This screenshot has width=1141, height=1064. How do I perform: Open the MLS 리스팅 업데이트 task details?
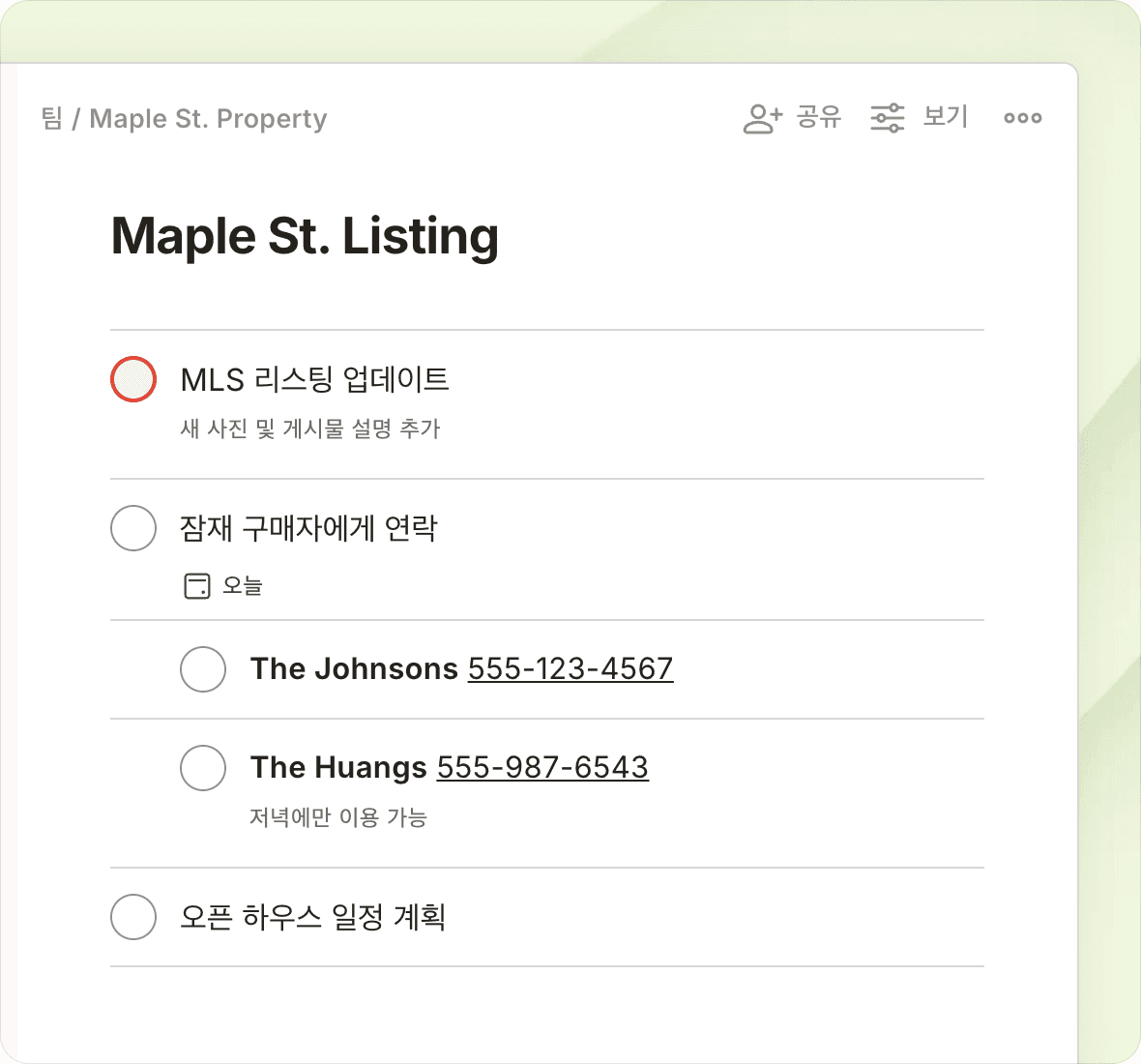click(314, 379)
